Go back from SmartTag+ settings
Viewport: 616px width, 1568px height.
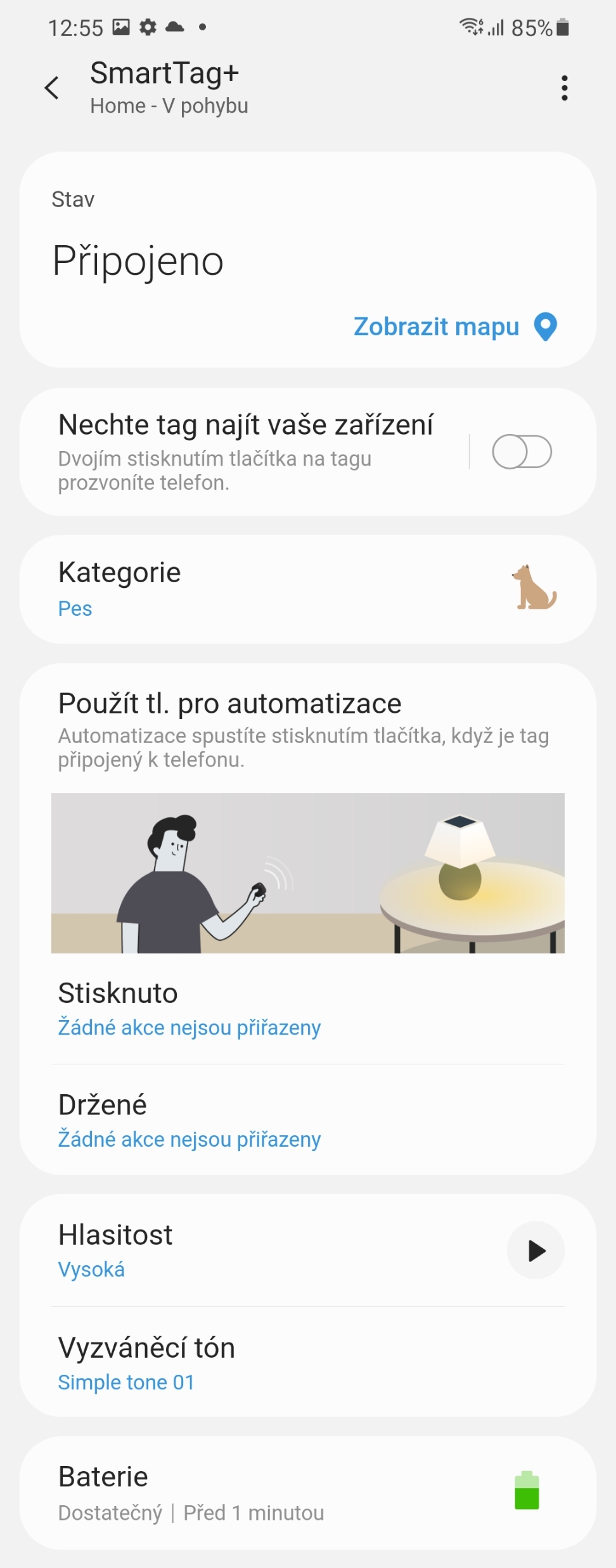pyautogui.click(x=52, y=88)
